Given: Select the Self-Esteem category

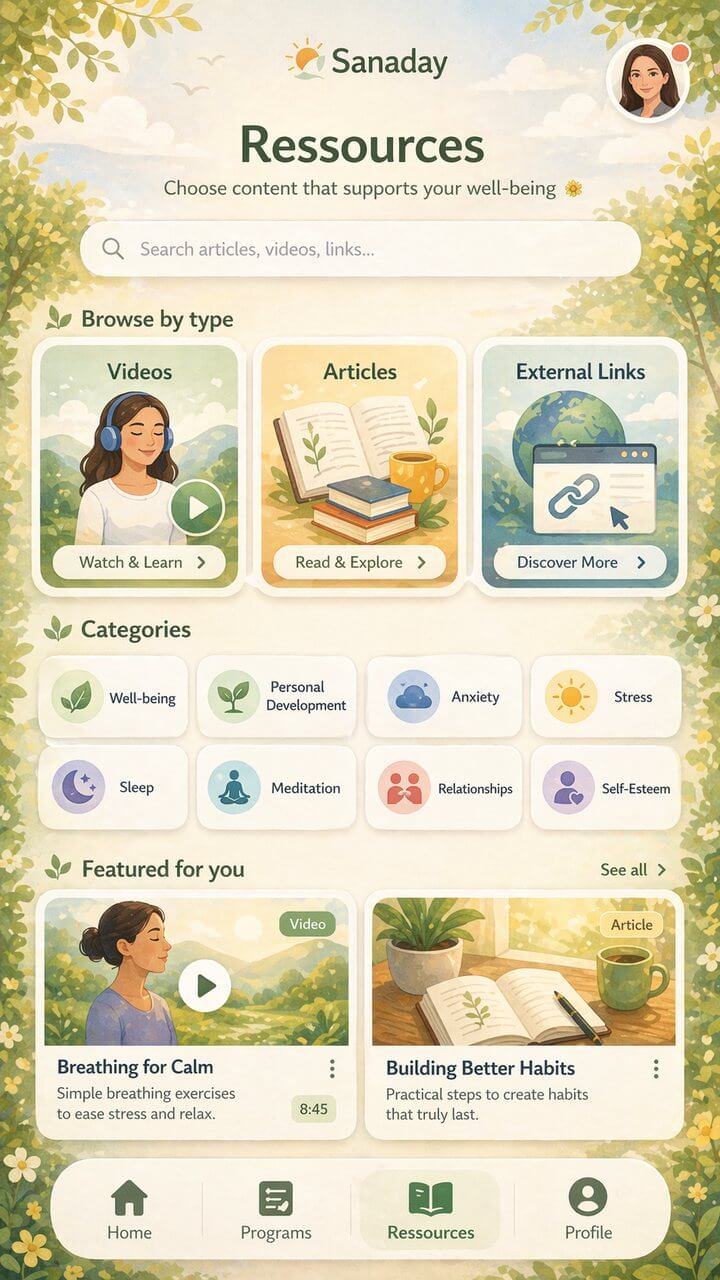Looking at the screenshot, I should [606, 787].
